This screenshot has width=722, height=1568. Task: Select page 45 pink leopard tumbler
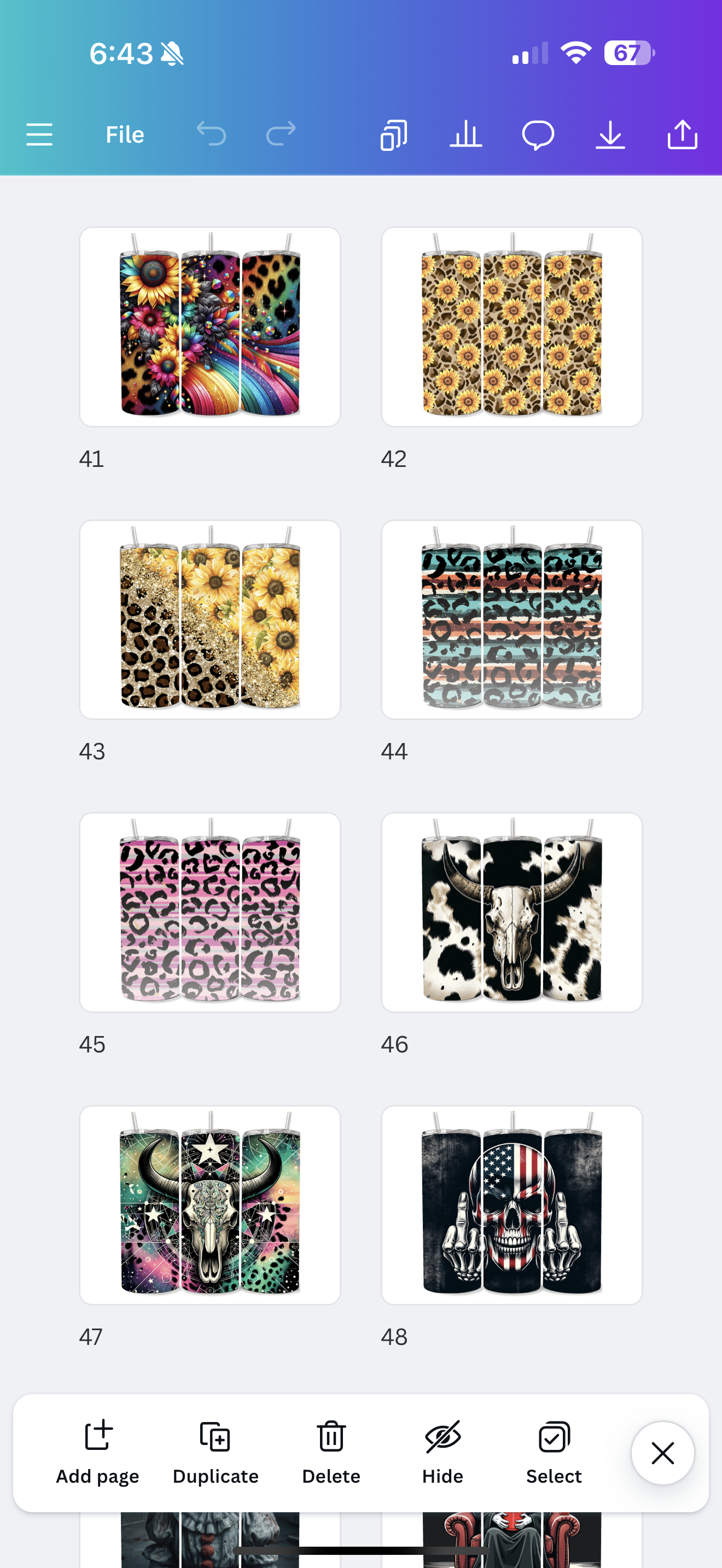click(x=210, y=912)
